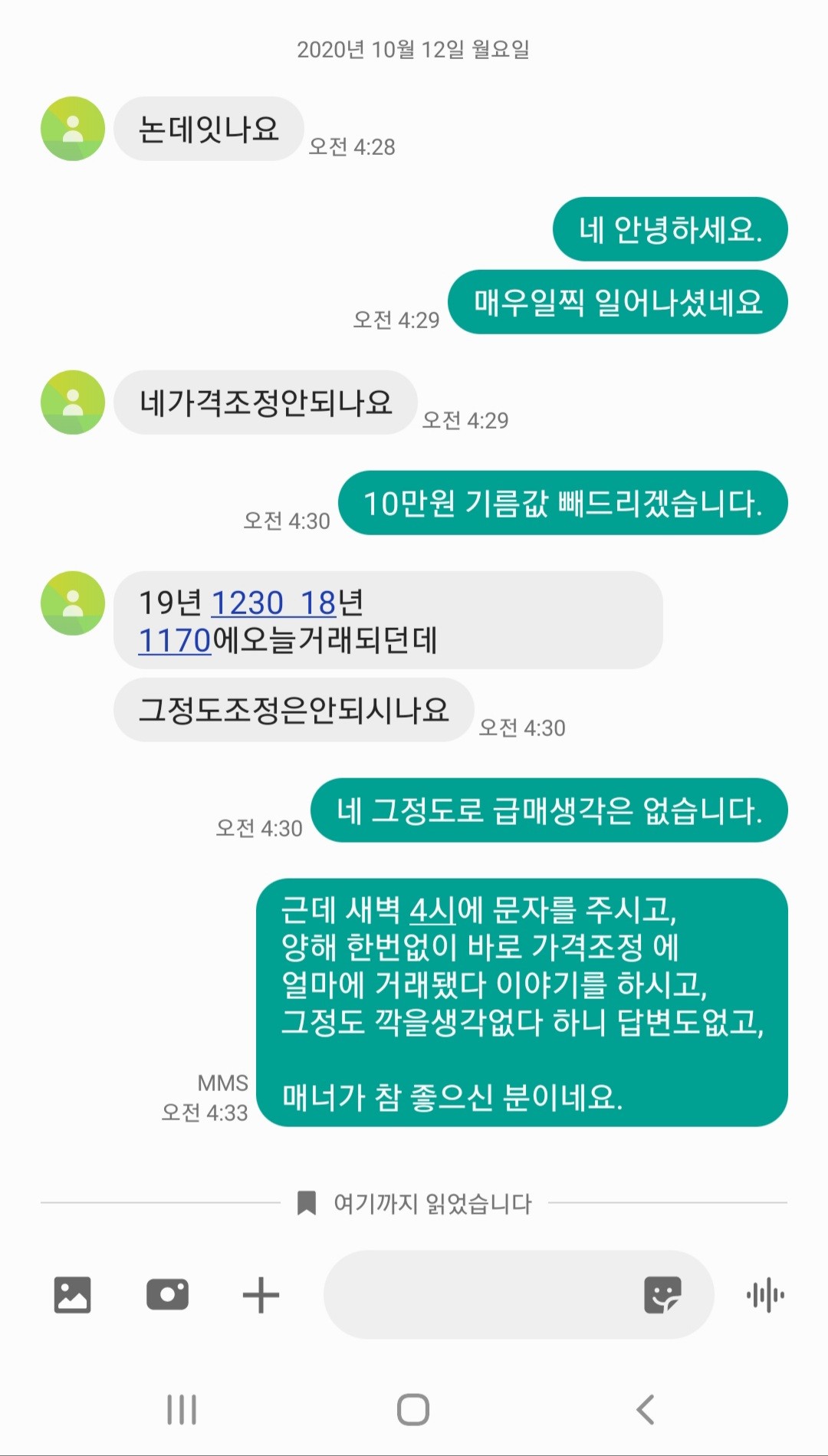This screenshot has height=1456, width=828.
Task: Start a voice recording message
Action: click(765, 1295)
